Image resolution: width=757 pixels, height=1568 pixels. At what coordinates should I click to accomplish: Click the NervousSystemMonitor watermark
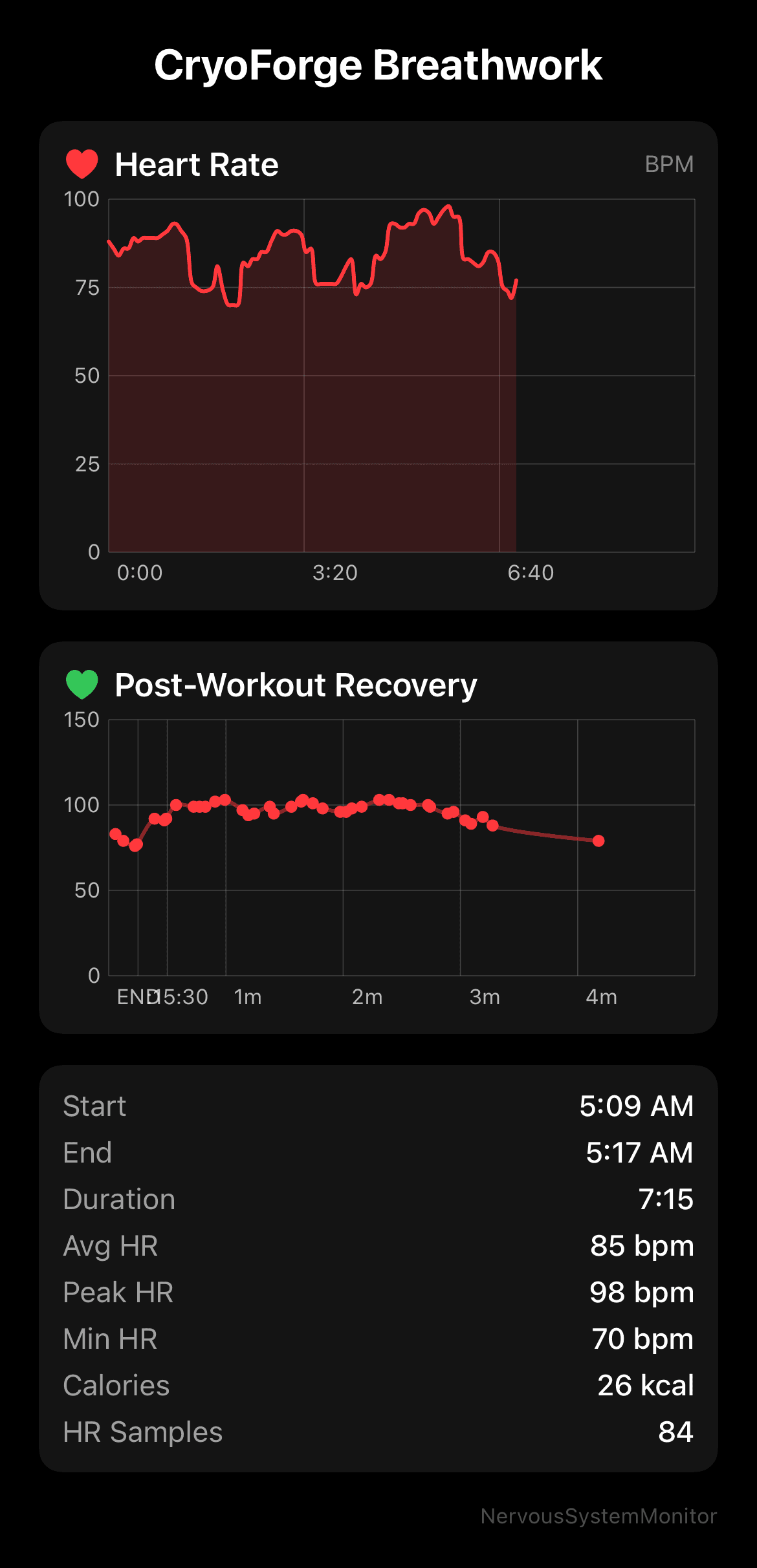598,1516
